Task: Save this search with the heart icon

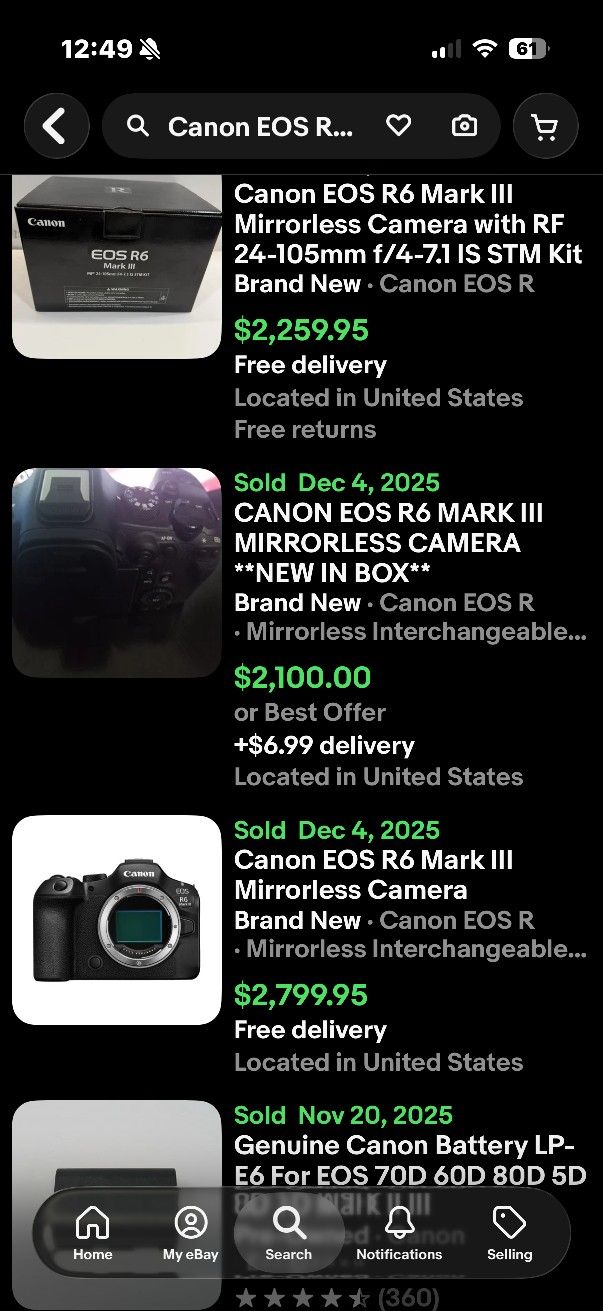Action: point(398,126)
